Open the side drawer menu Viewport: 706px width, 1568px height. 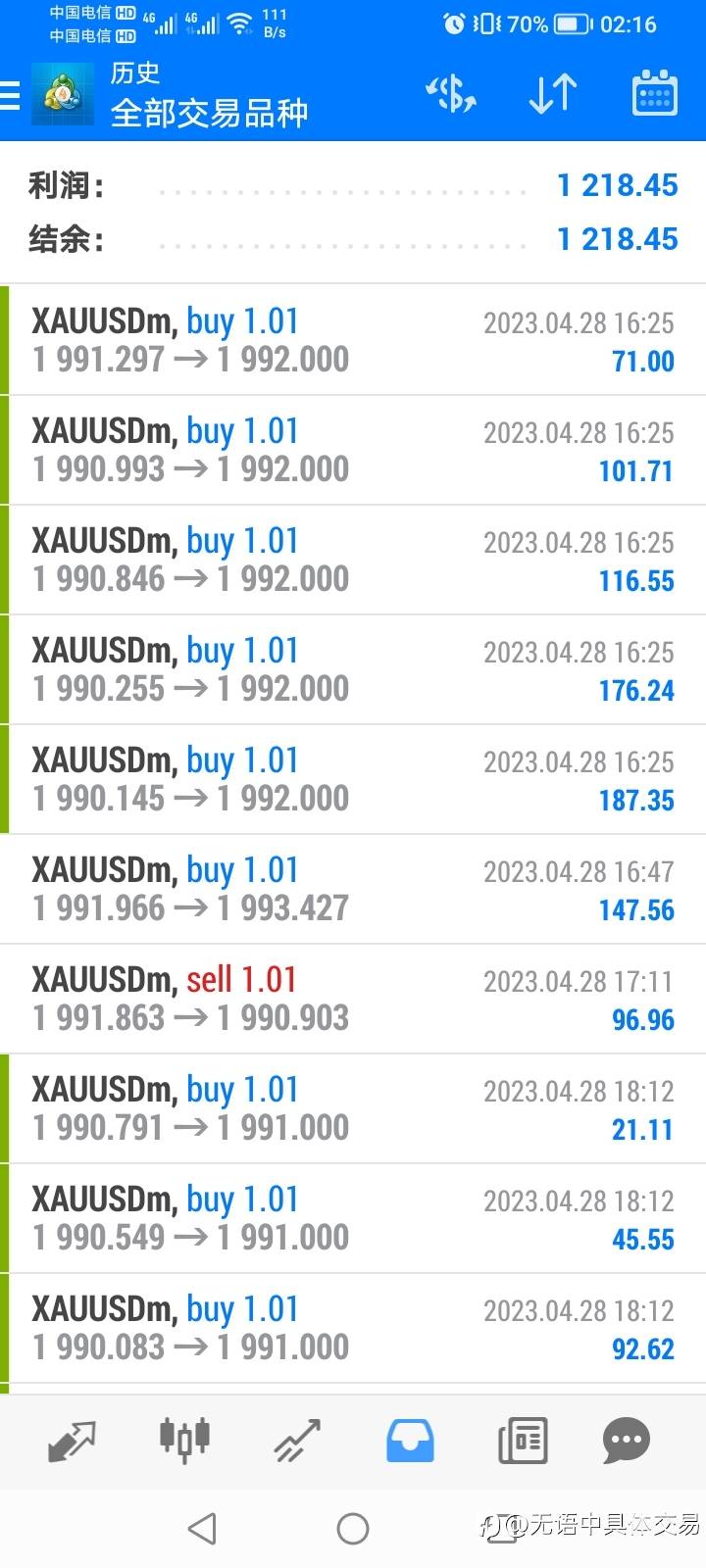10,96
